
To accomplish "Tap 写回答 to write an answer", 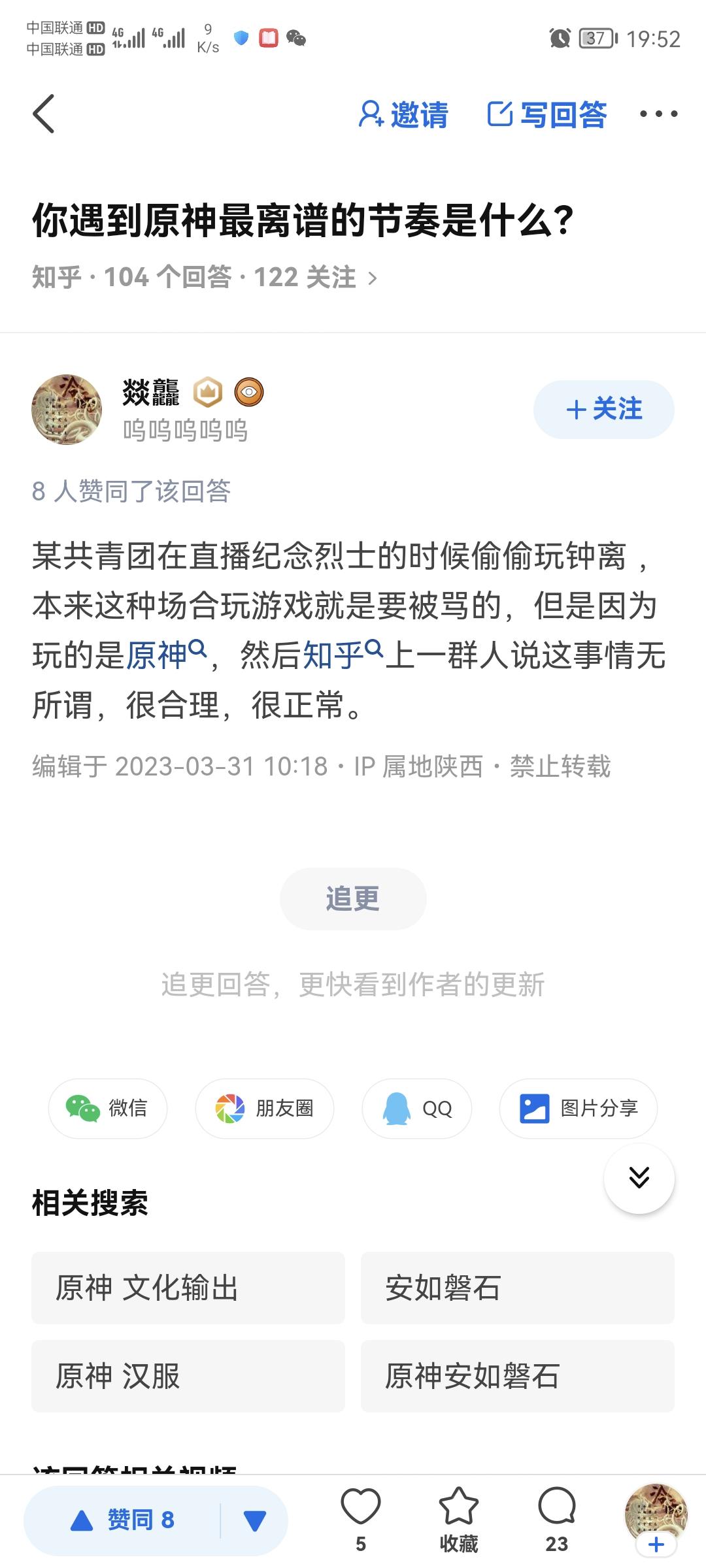I will [547, 114].
